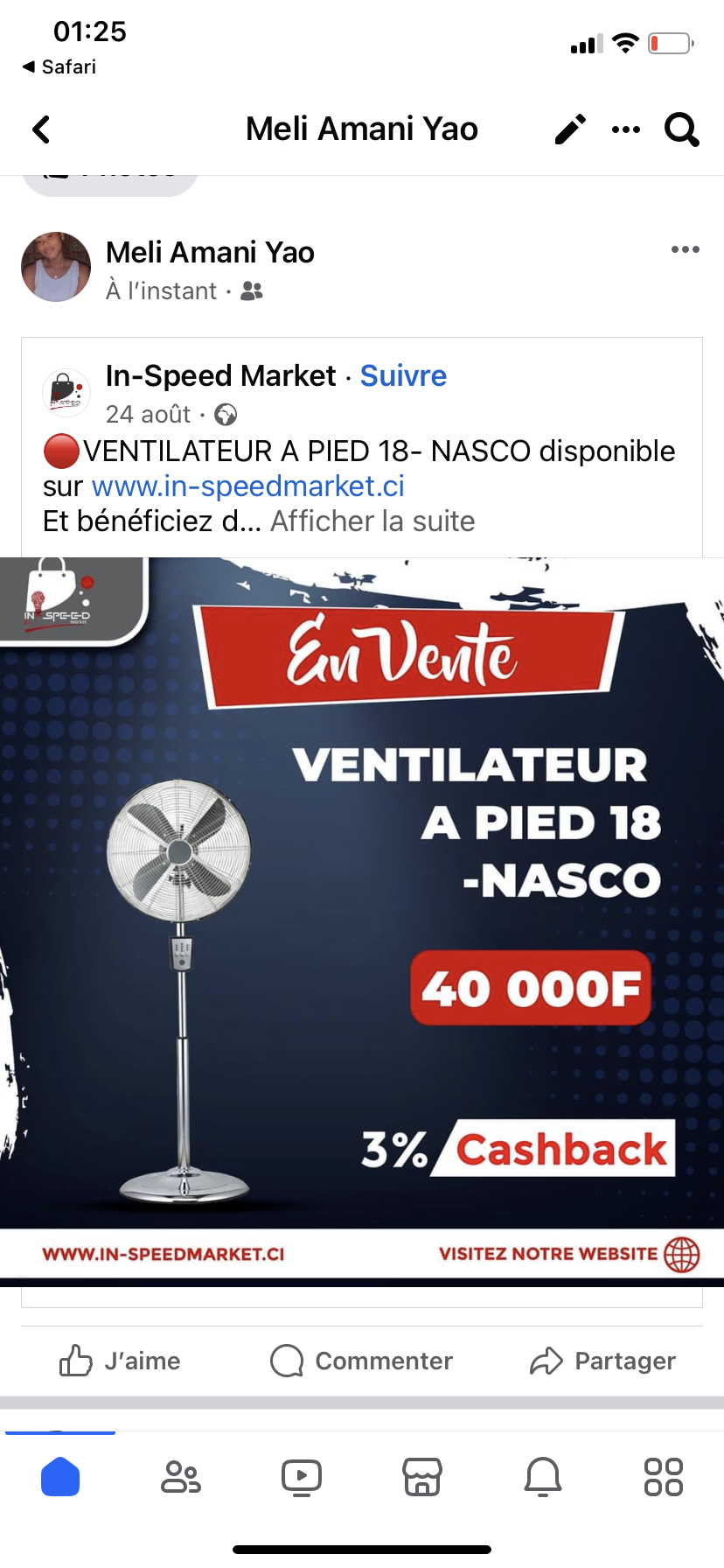This screenshot has height=1568, width=724.
Task: Go back from Meli Amani Yao's profile
Action: click(x=41, y=129)
